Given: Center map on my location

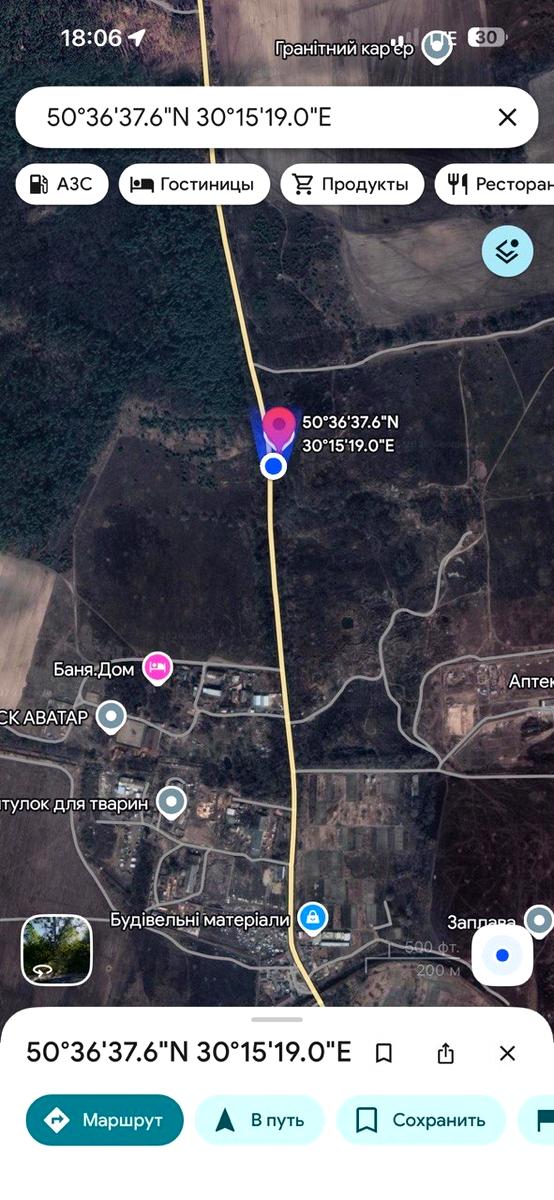Looking at the screenshot, I should pos(502,956).
